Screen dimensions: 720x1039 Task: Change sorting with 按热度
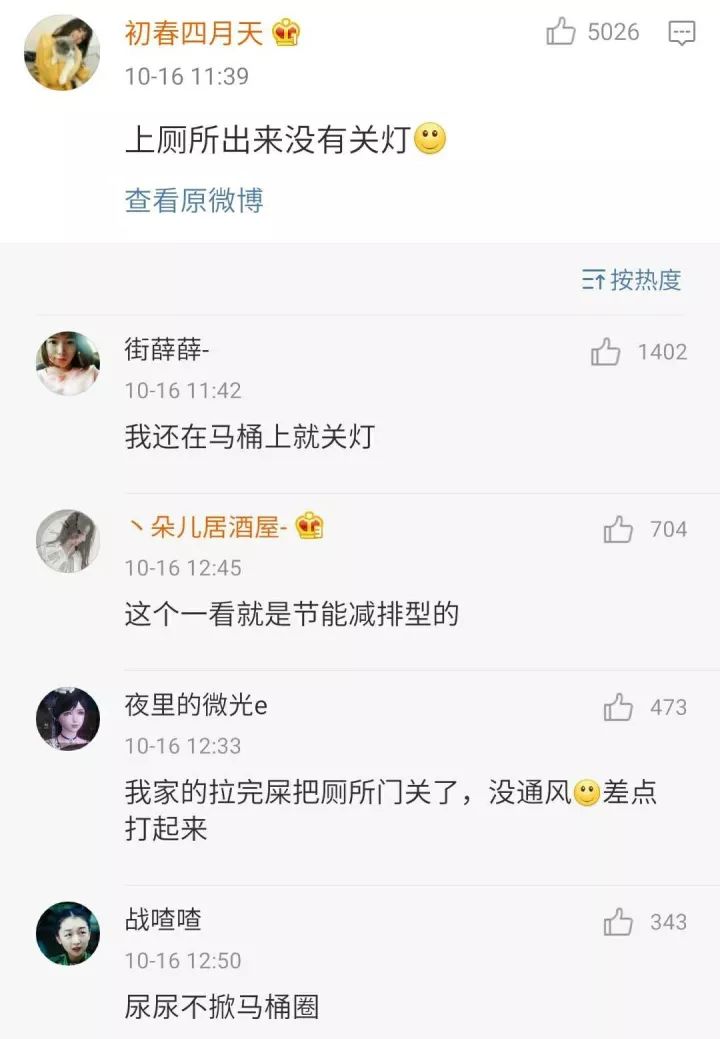coord(631,280)
